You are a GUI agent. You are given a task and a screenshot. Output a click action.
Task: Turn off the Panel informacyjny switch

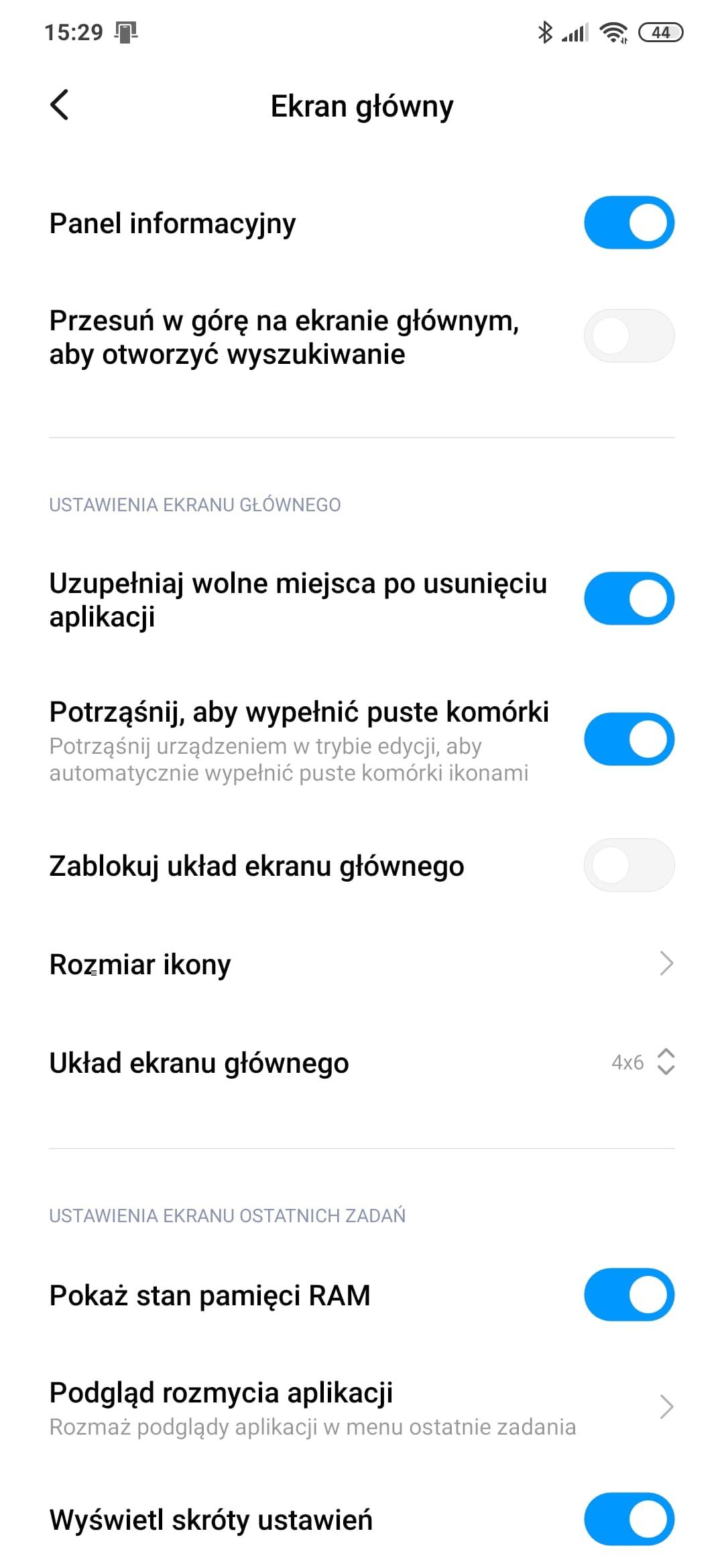click(x=629, y=222)
